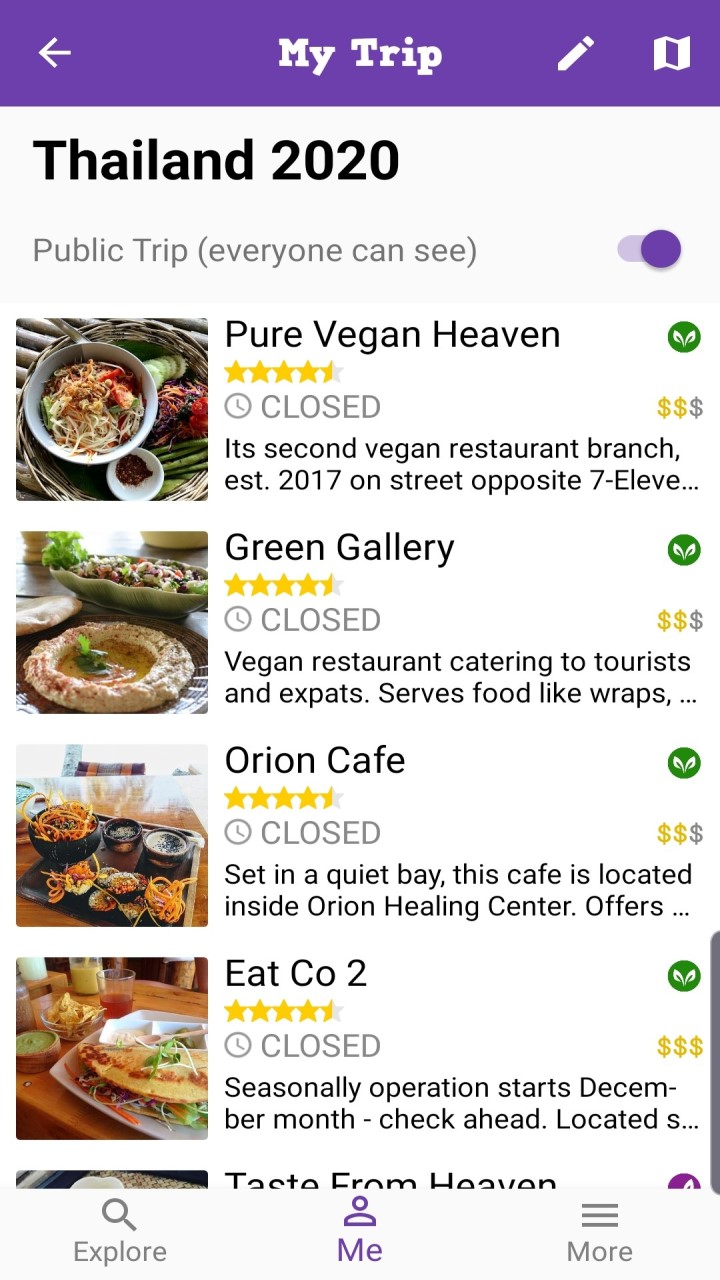Open the Pure Vegan Heaven listing
This screenshot has height=1280, width=720.
pos(392,334)
